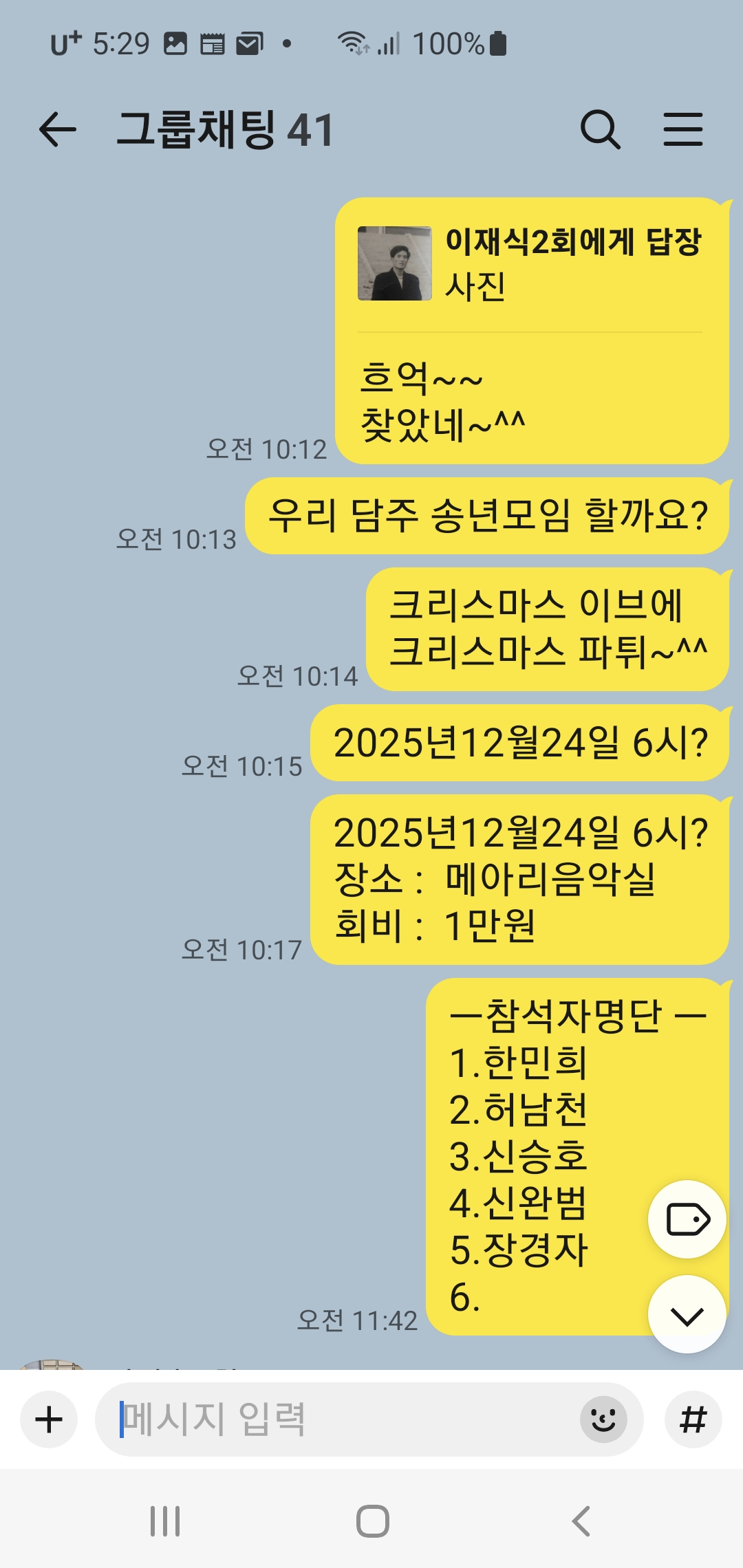The height and width of the screenshot is (1568, 743).
Task: Go back from 그룹채팅 chat
Action: pos(57,129)
